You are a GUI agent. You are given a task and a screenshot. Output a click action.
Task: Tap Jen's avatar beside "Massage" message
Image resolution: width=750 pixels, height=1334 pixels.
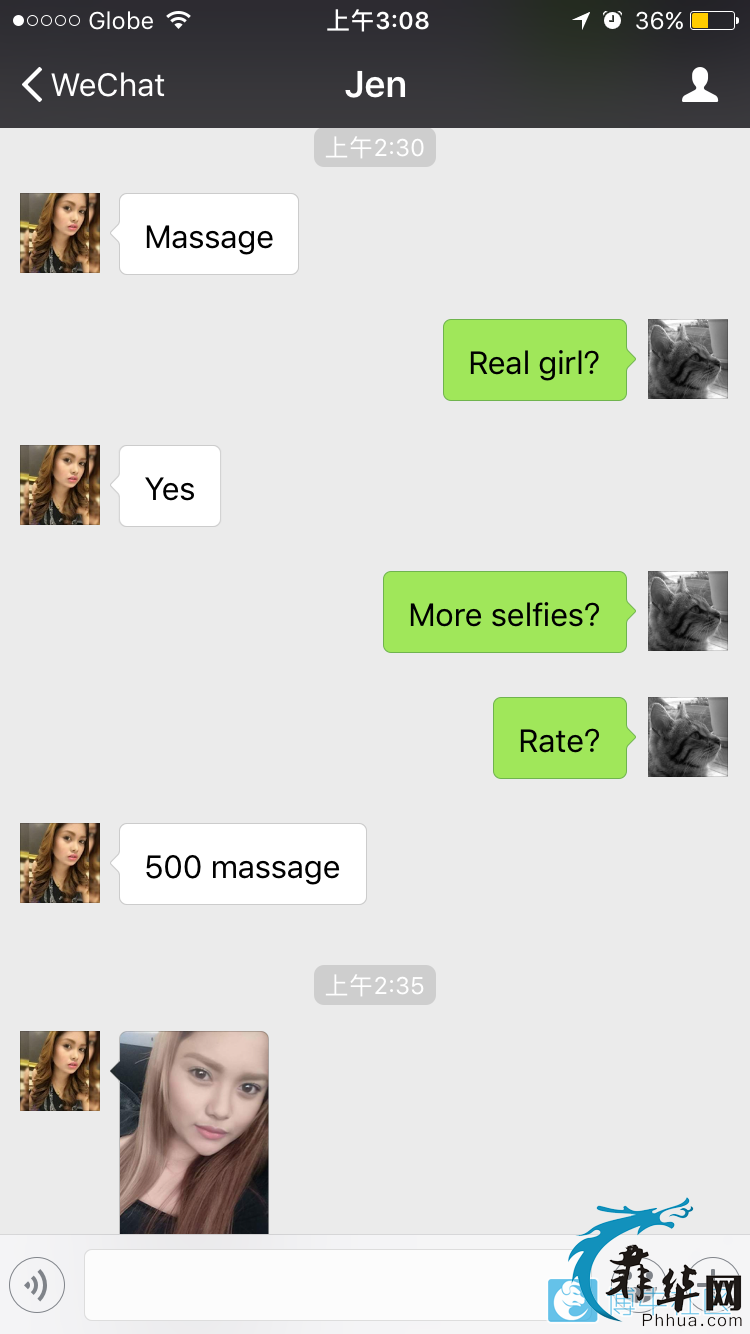[60, 233]
